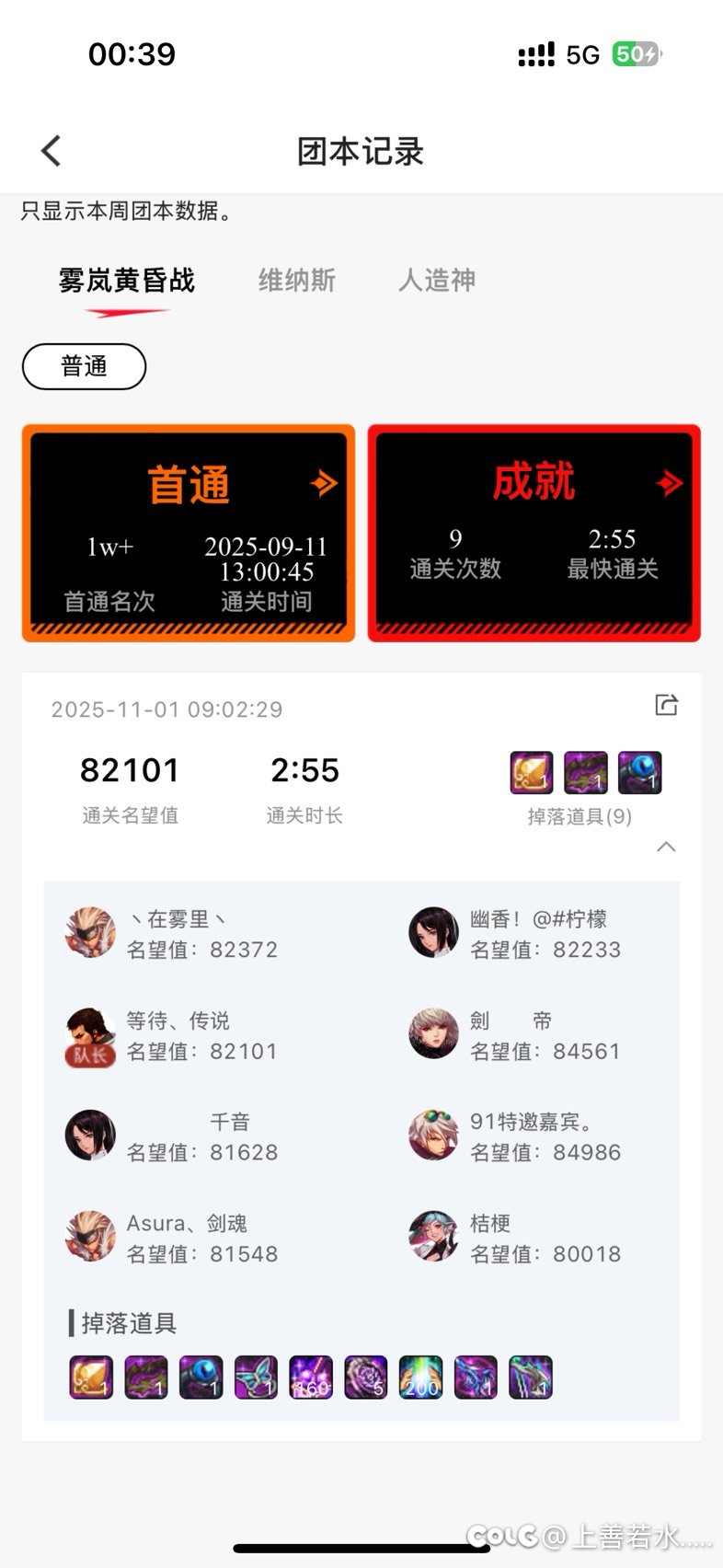Switch to the 维纳斯 tab
This screenshot has width=723, height=1568.
tap(296, 280)
